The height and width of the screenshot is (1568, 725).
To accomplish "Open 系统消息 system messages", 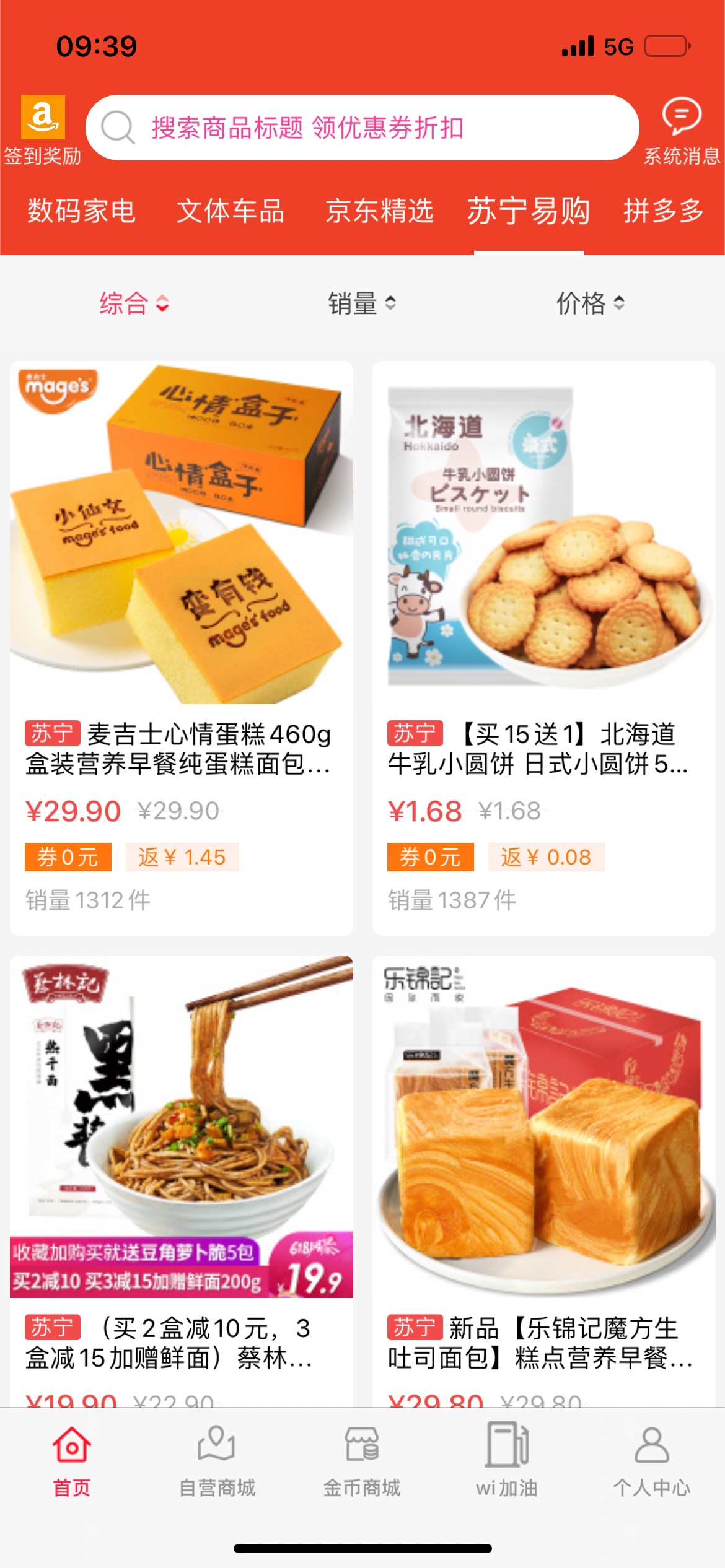I will [x=682, y=130].
